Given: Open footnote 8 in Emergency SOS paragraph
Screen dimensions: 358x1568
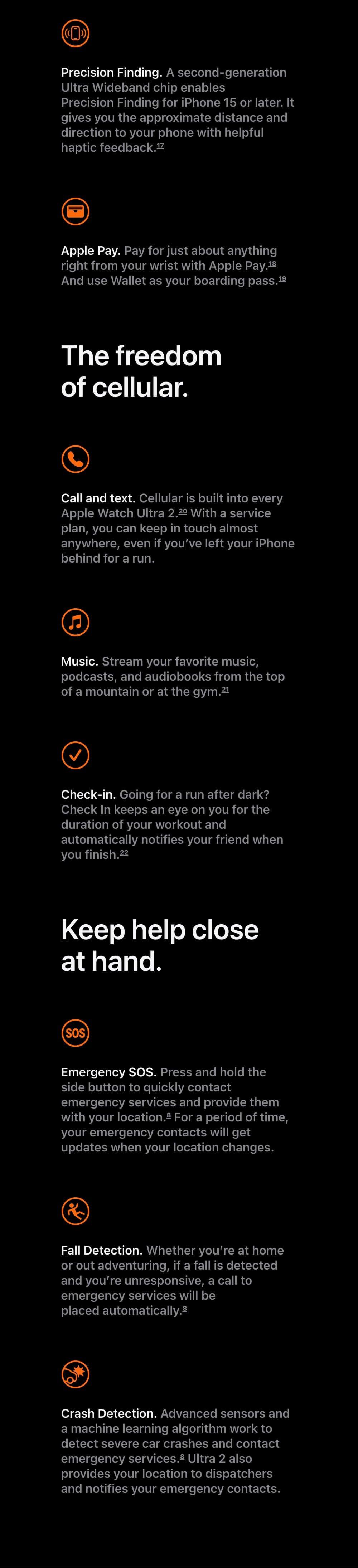Looking at the screenshot, I should tap(169, 1116).
